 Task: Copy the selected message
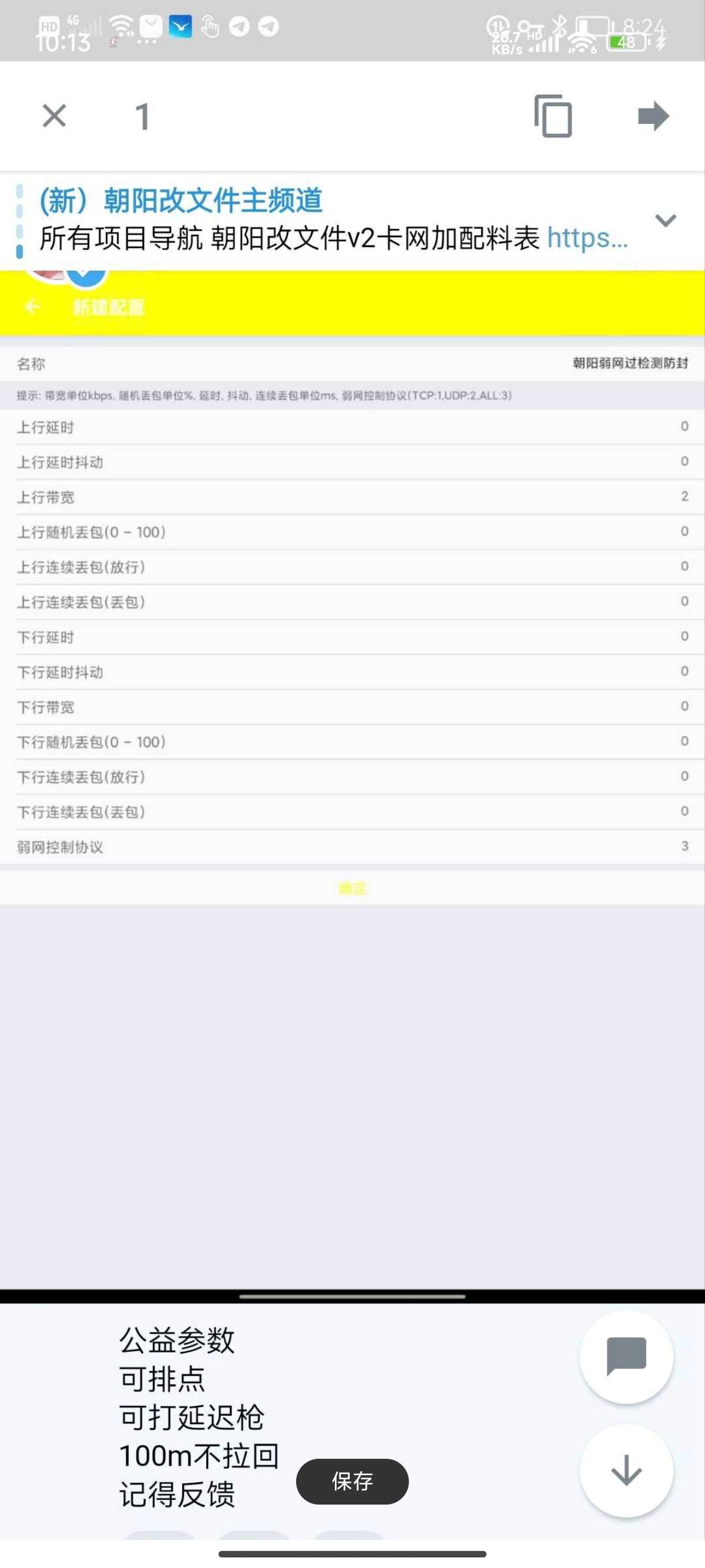553,116
